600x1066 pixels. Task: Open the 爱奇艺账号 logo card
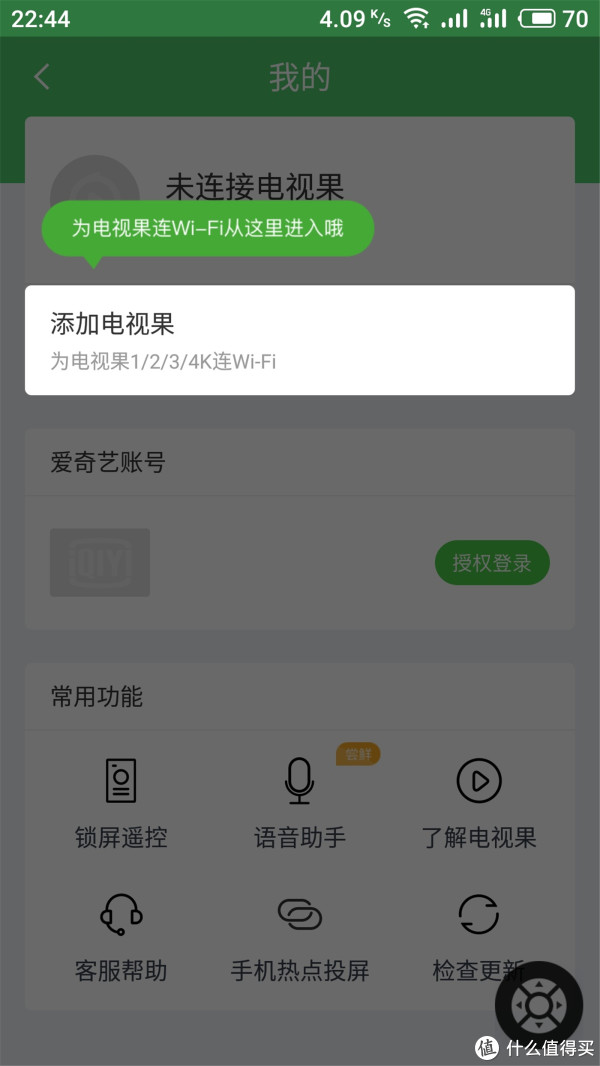[x=100, y=562]
